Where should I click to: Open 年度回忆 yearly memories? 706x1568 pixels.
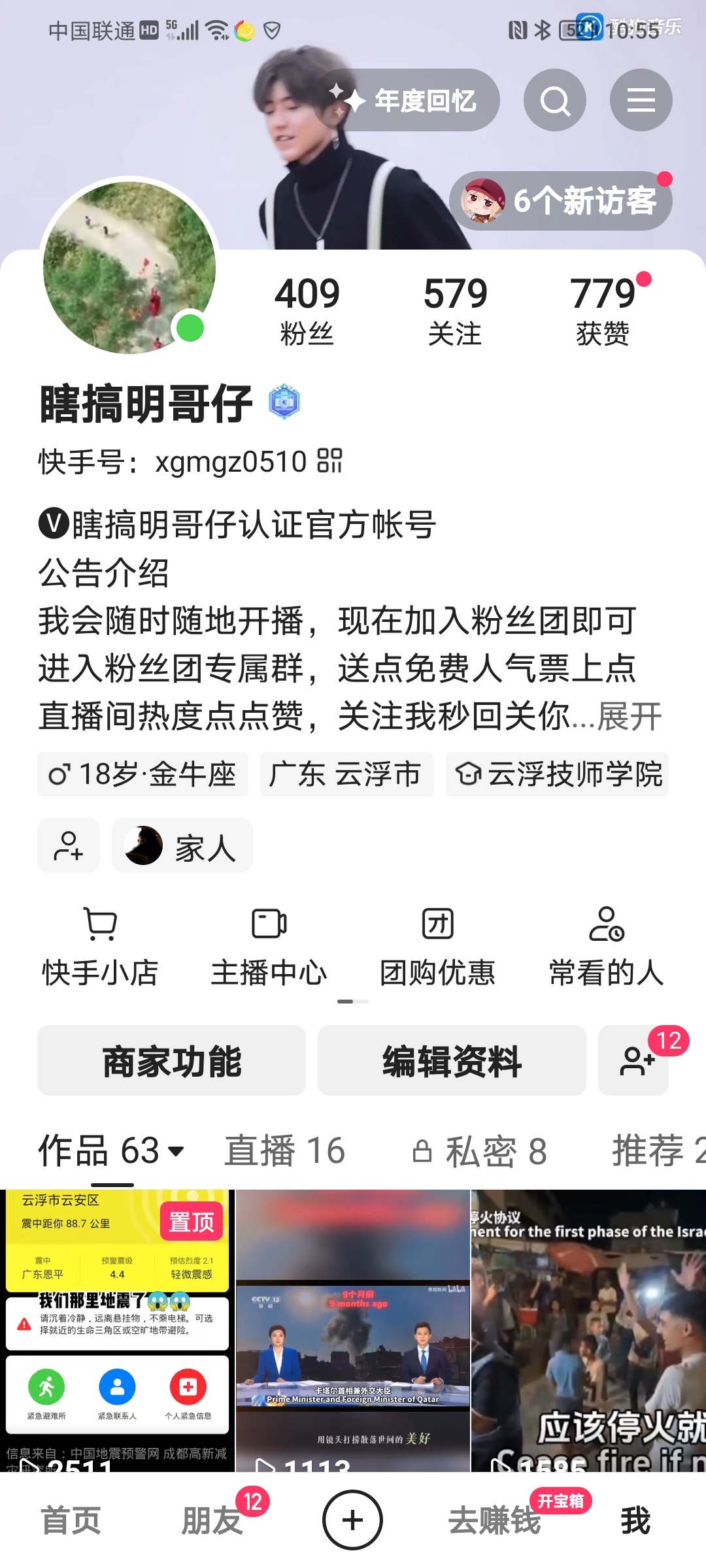(x=407, y=101)
